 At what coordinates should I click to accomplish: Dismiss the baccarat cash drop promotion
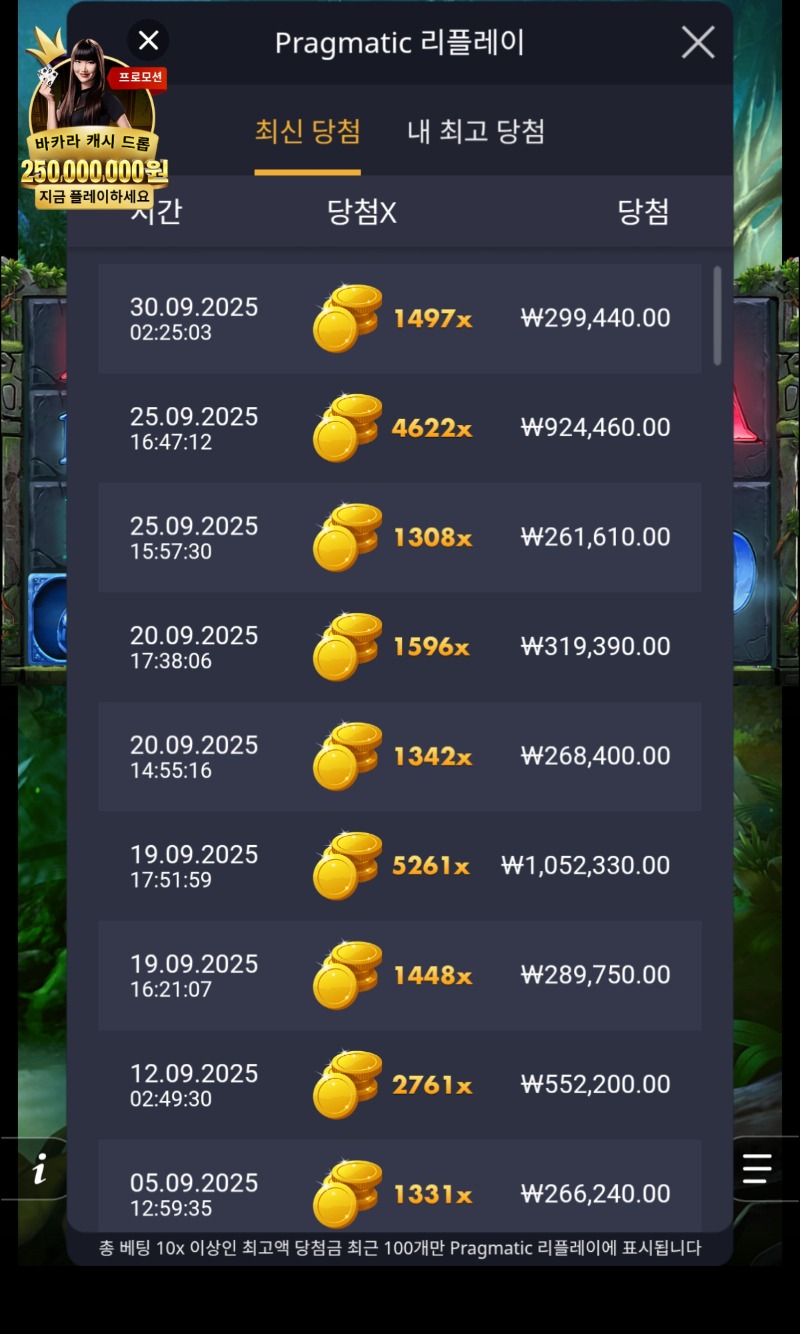coord(148,40)
